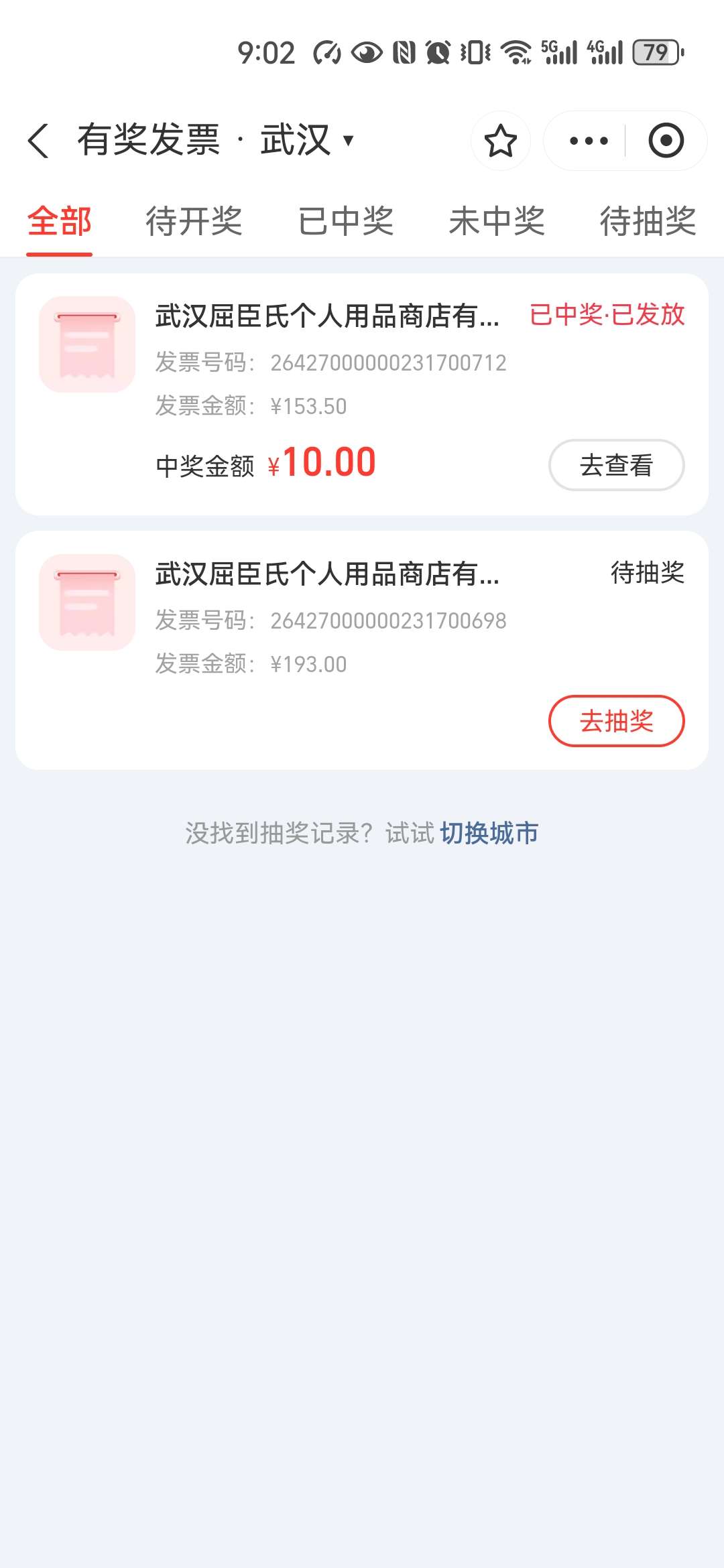
Task: Close the mini program via circle icon
Action: (666, 141)
